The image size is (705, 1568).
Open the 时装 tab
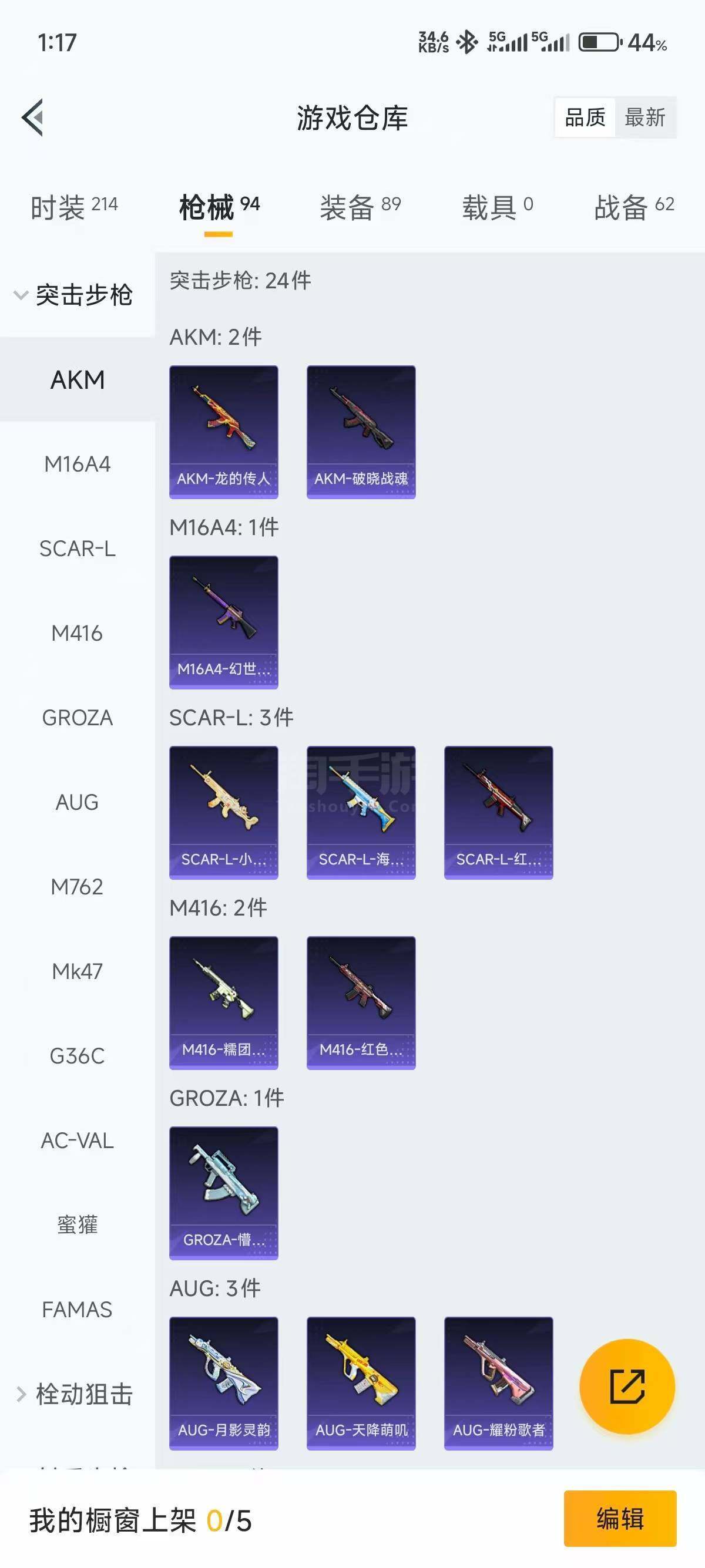click(x=73, y=207)
